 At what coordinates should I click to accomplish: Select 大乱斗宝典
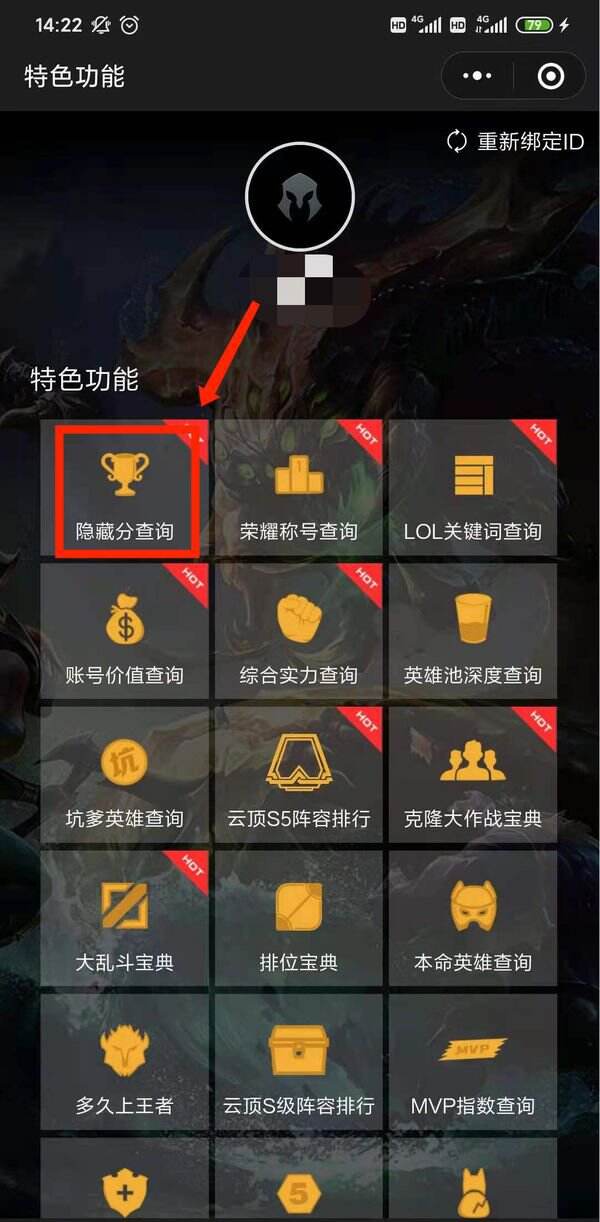pyautogui.click(x=125, y=919)
